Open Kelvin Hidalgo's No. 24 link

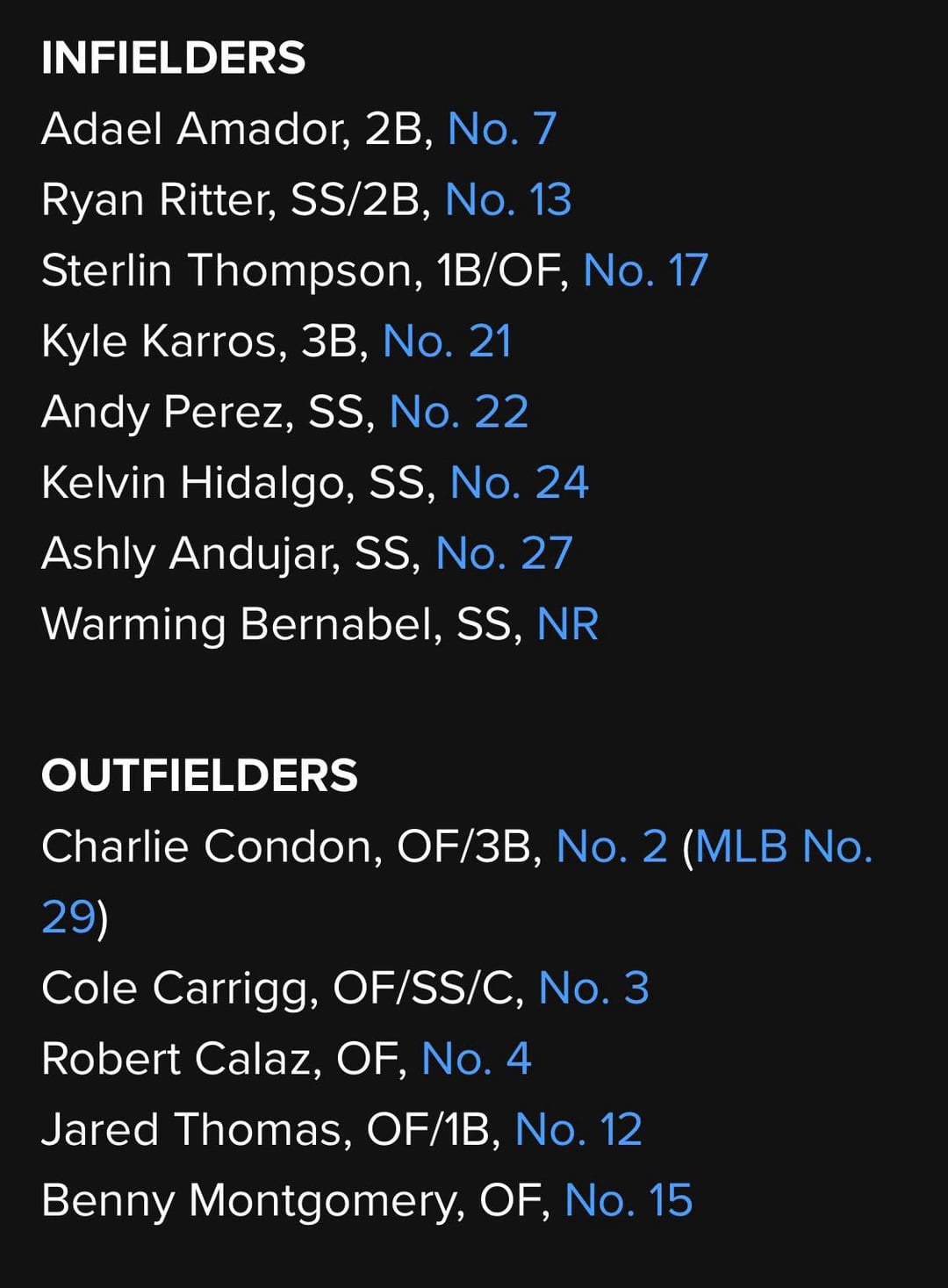click(x=519, y=483)
